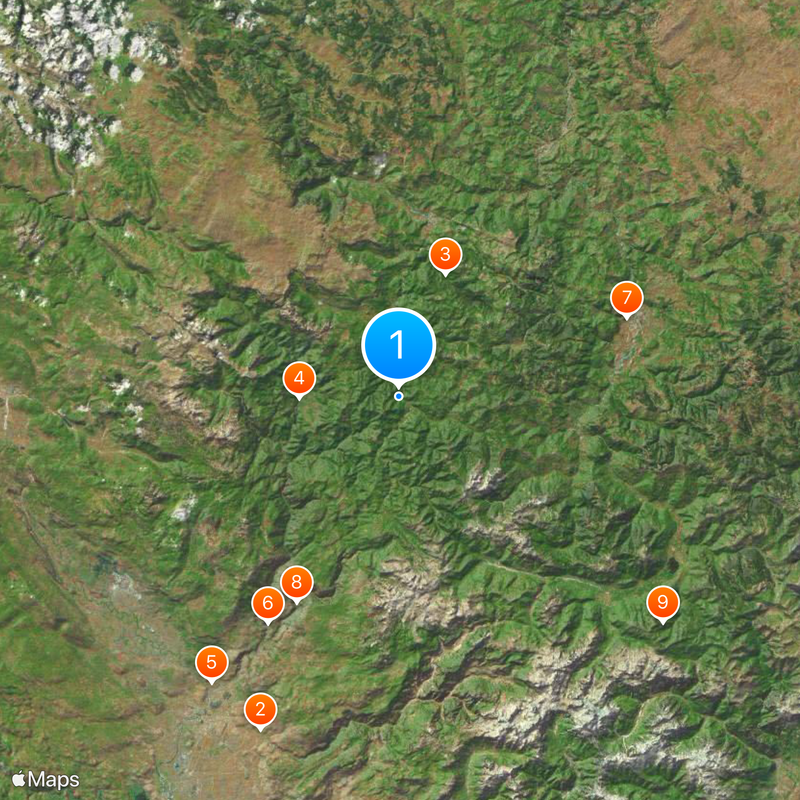The image size is (800, 800).
Task: Tap orange map pin number 9
Action: click(662, 603)
